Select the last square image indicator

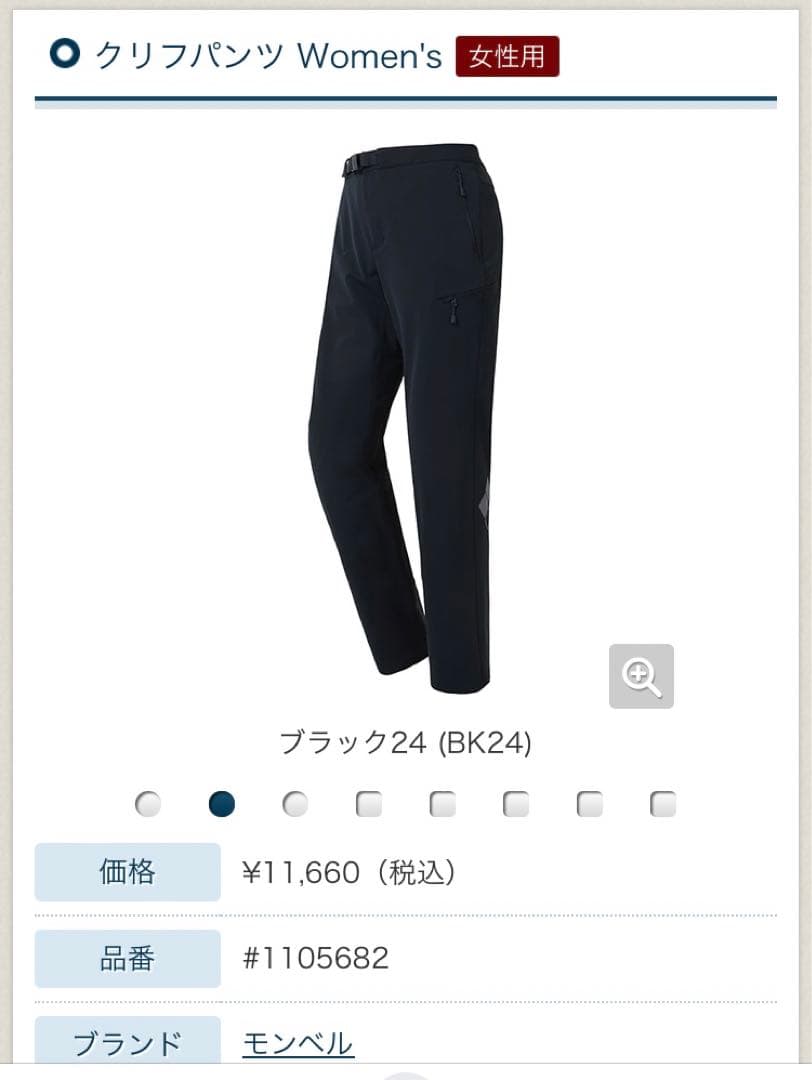663,804
